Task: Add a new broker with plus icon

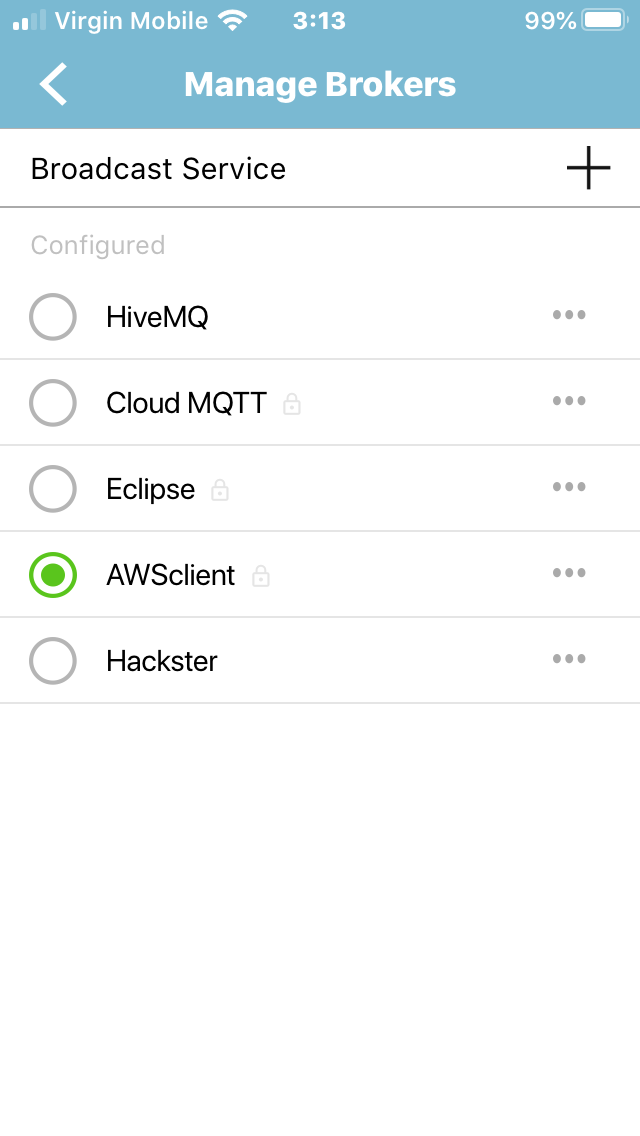Action: pos(588,168)
